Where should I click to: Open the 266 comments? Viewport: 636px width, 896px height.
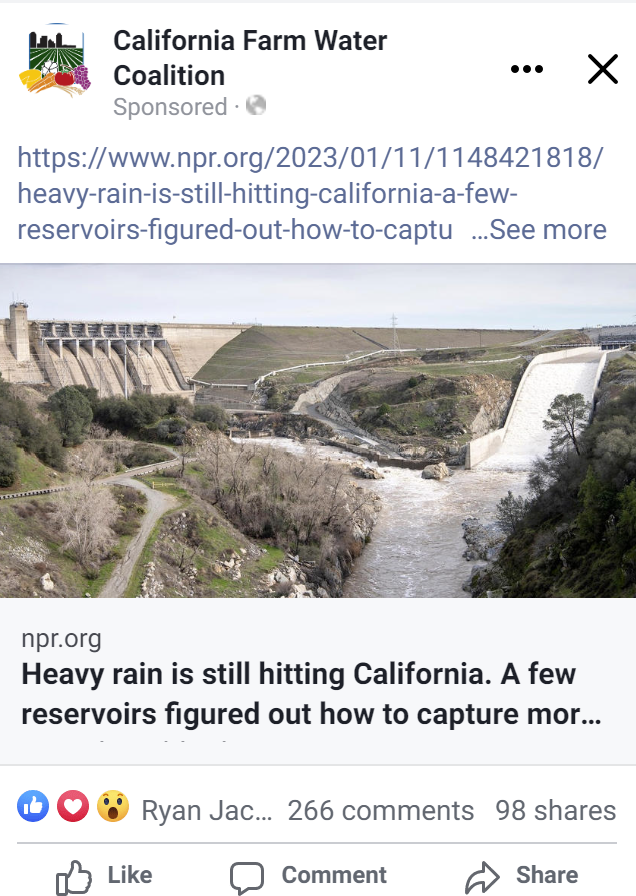click(x=380, y=810)
